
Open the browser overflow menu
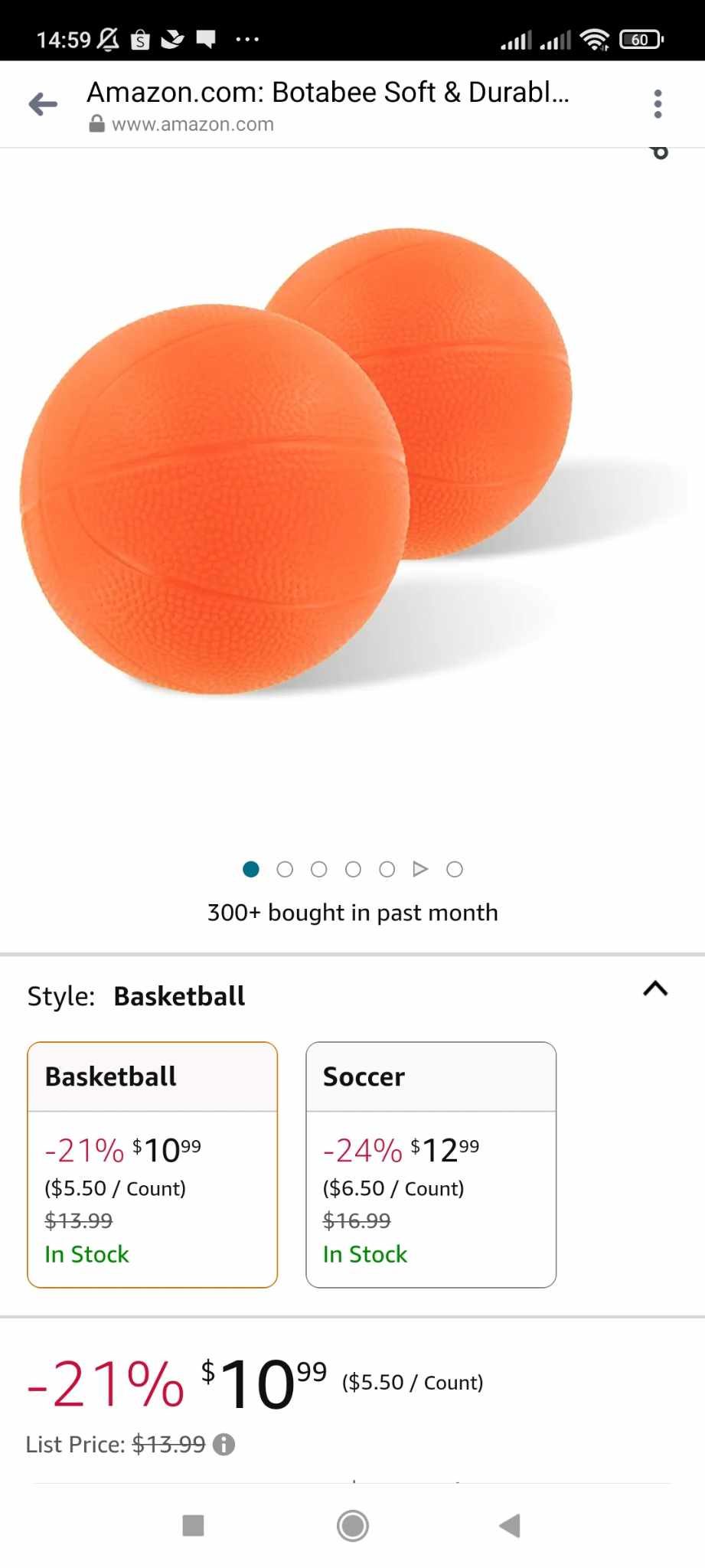658,104
